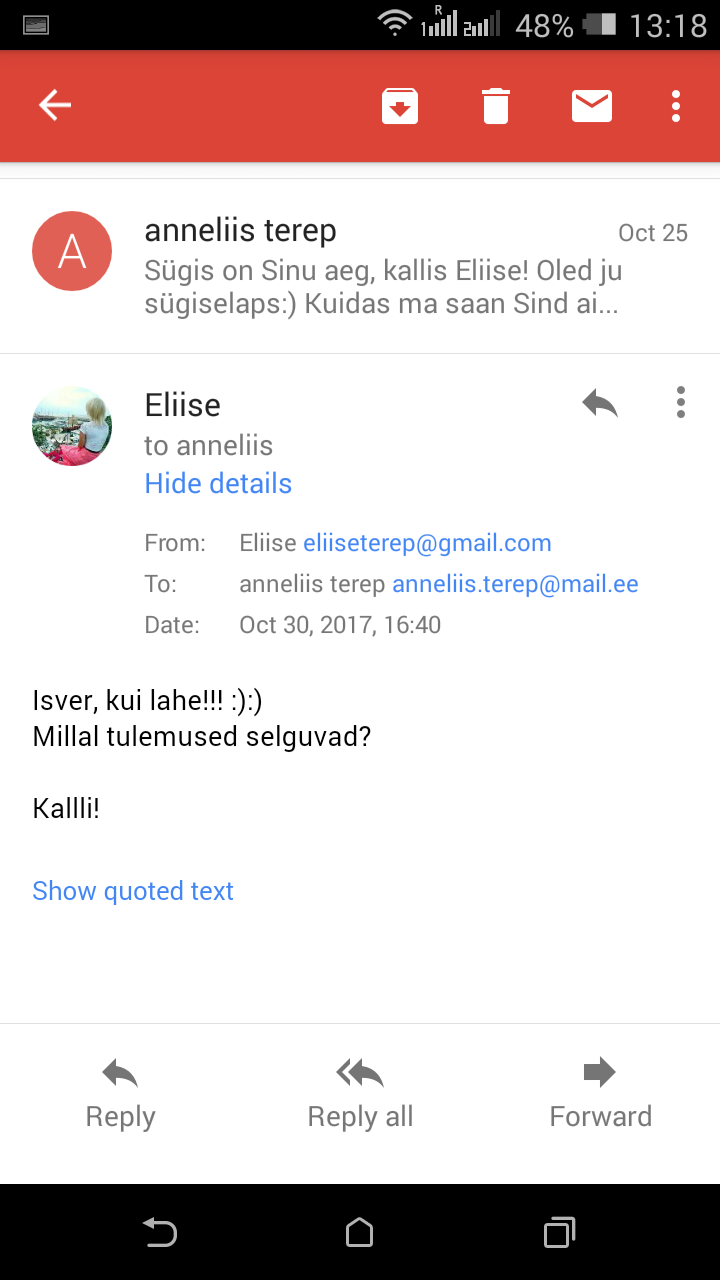Open Eliise's profile photo

[x=72, y=426]
